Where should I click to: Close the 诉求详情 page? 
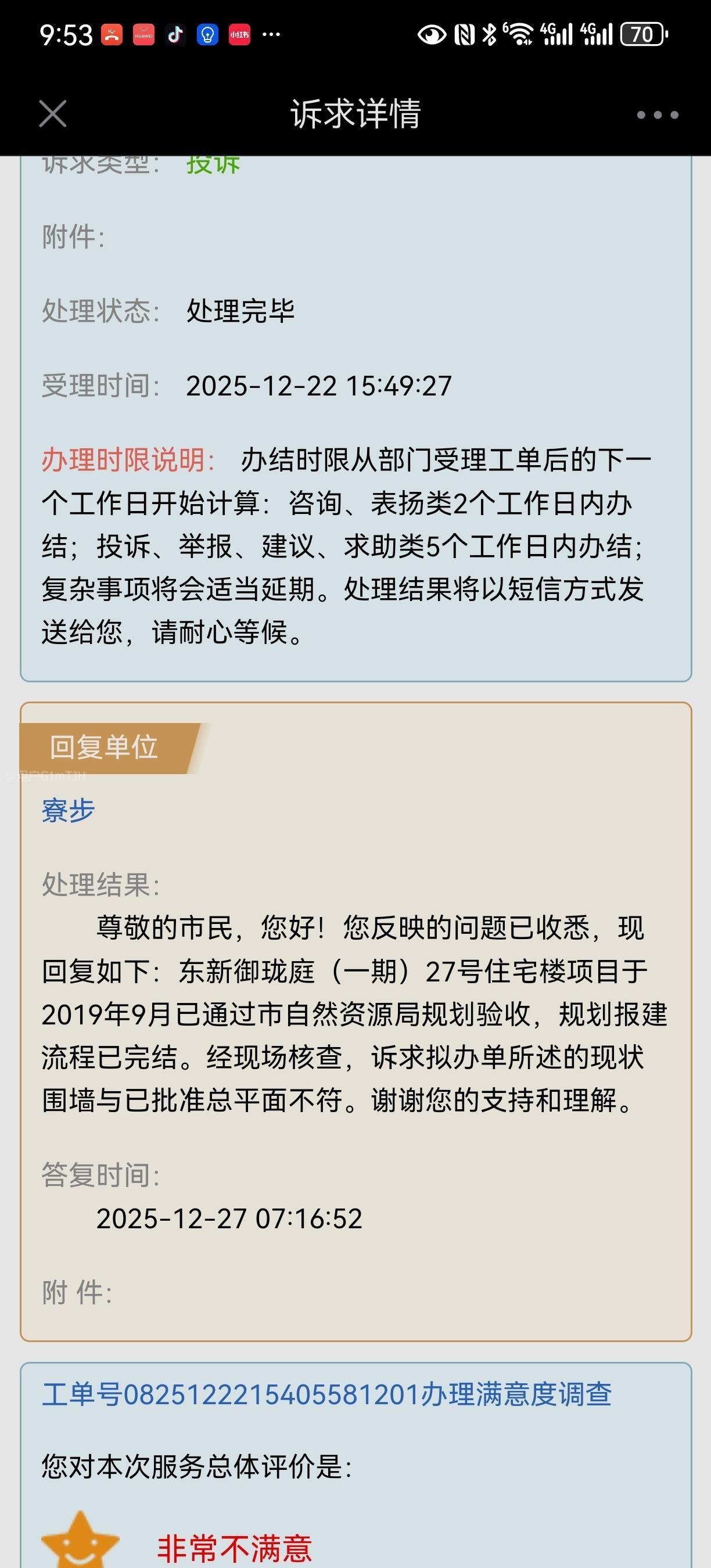tap(53, 114)
